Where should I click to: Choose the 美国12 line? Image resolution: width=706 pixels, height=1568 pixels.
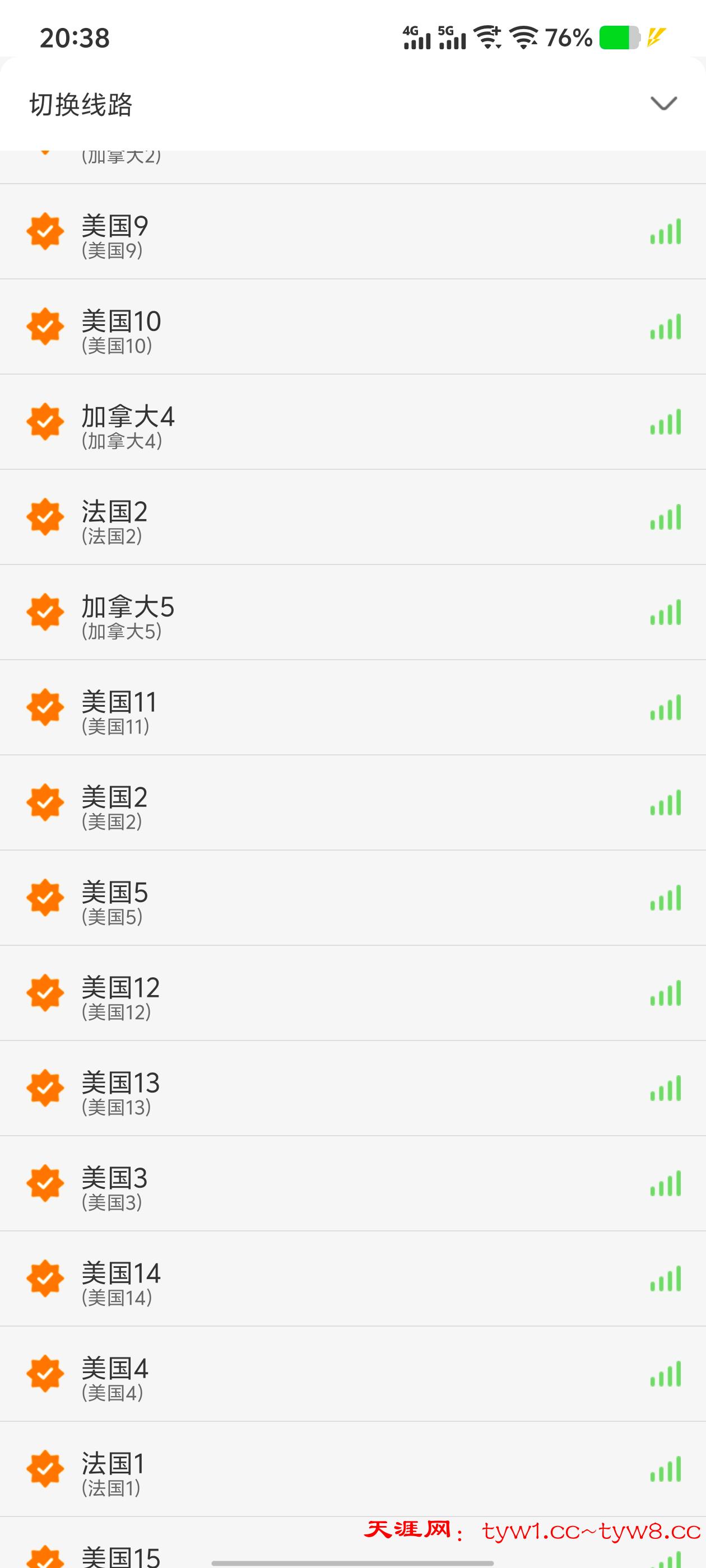pos(352,993)
